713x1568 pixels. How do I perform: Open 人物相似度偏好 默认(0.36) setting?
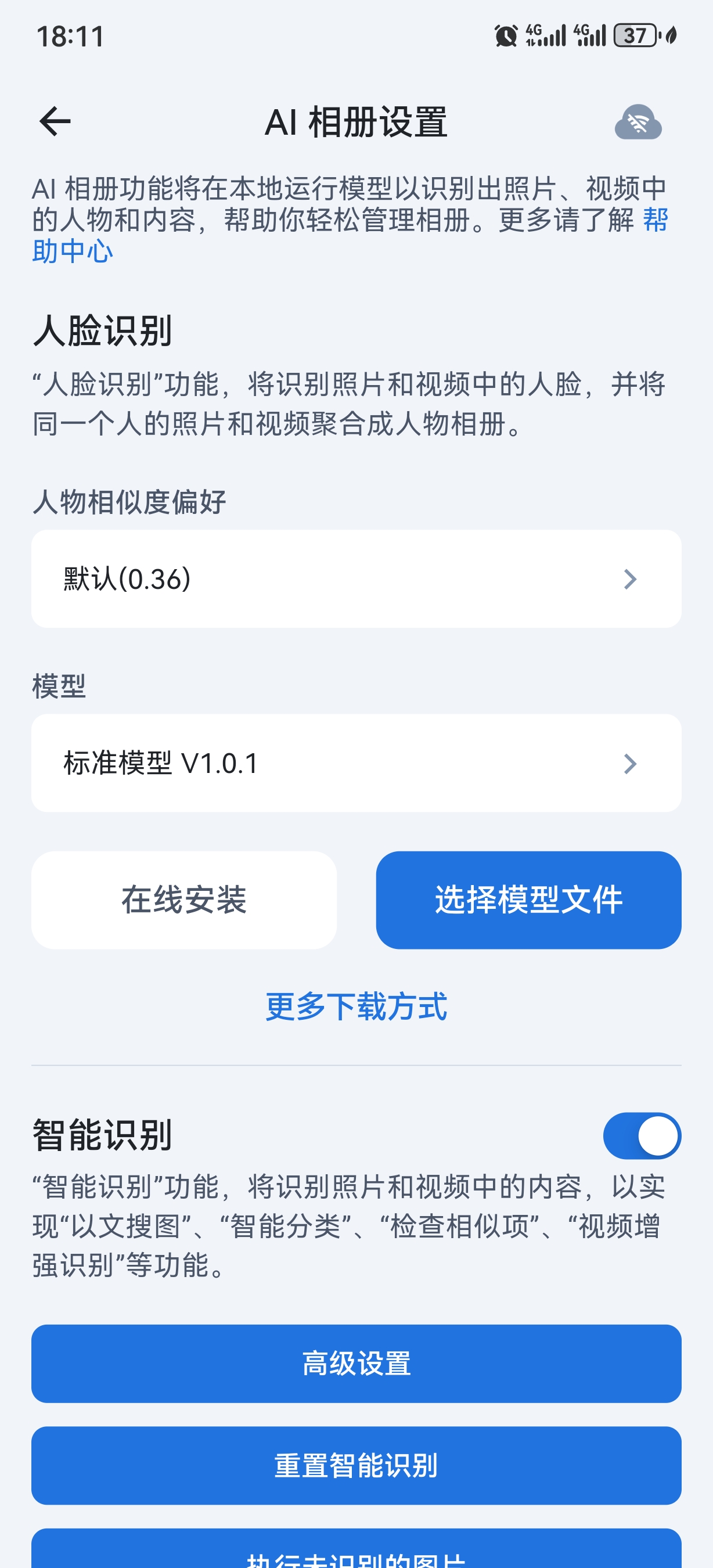[x=356, y=578]
